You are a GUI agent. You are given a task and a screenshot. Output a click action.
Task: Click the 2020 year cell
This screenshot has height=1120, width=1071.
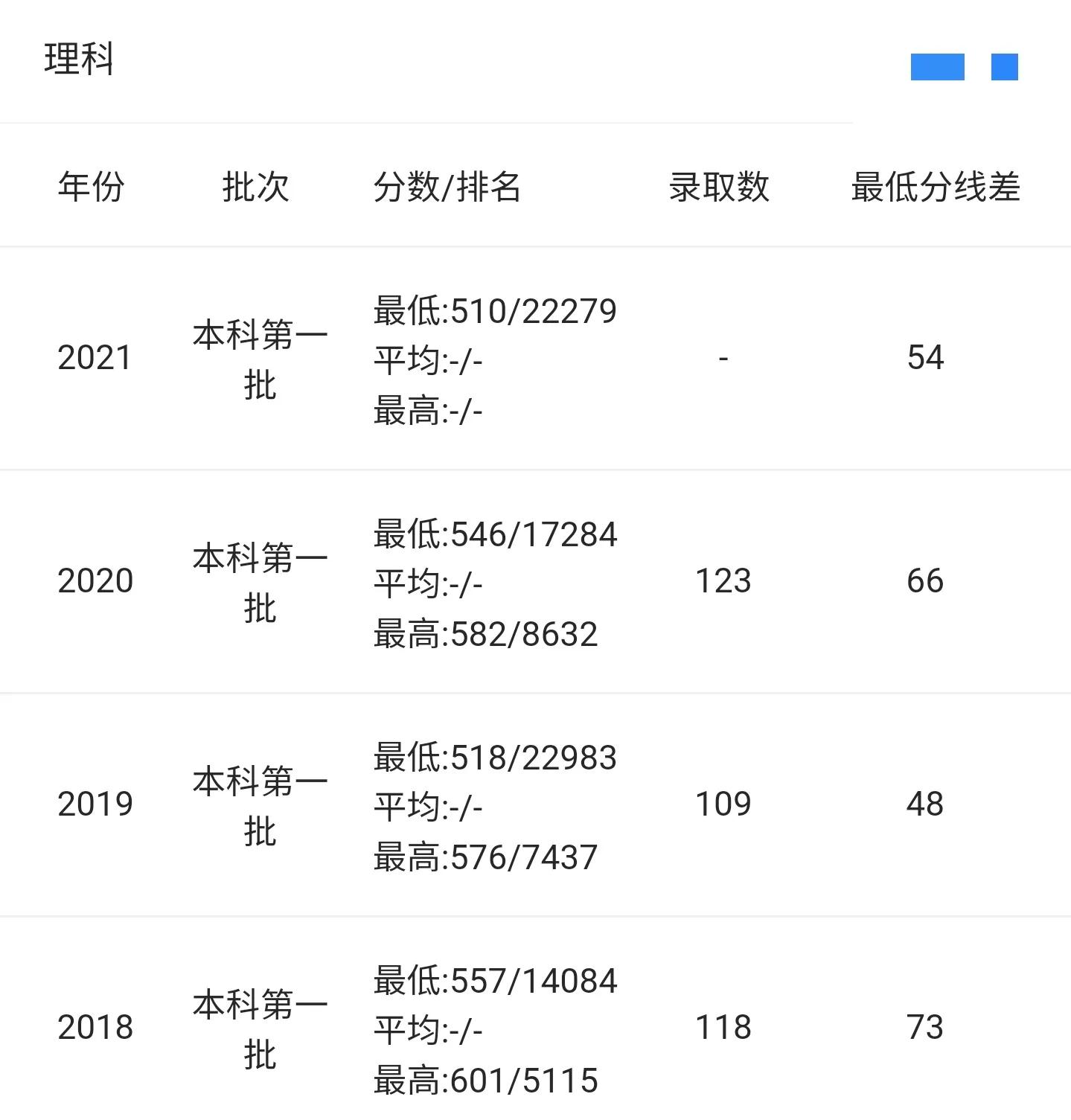coord(95,581)
